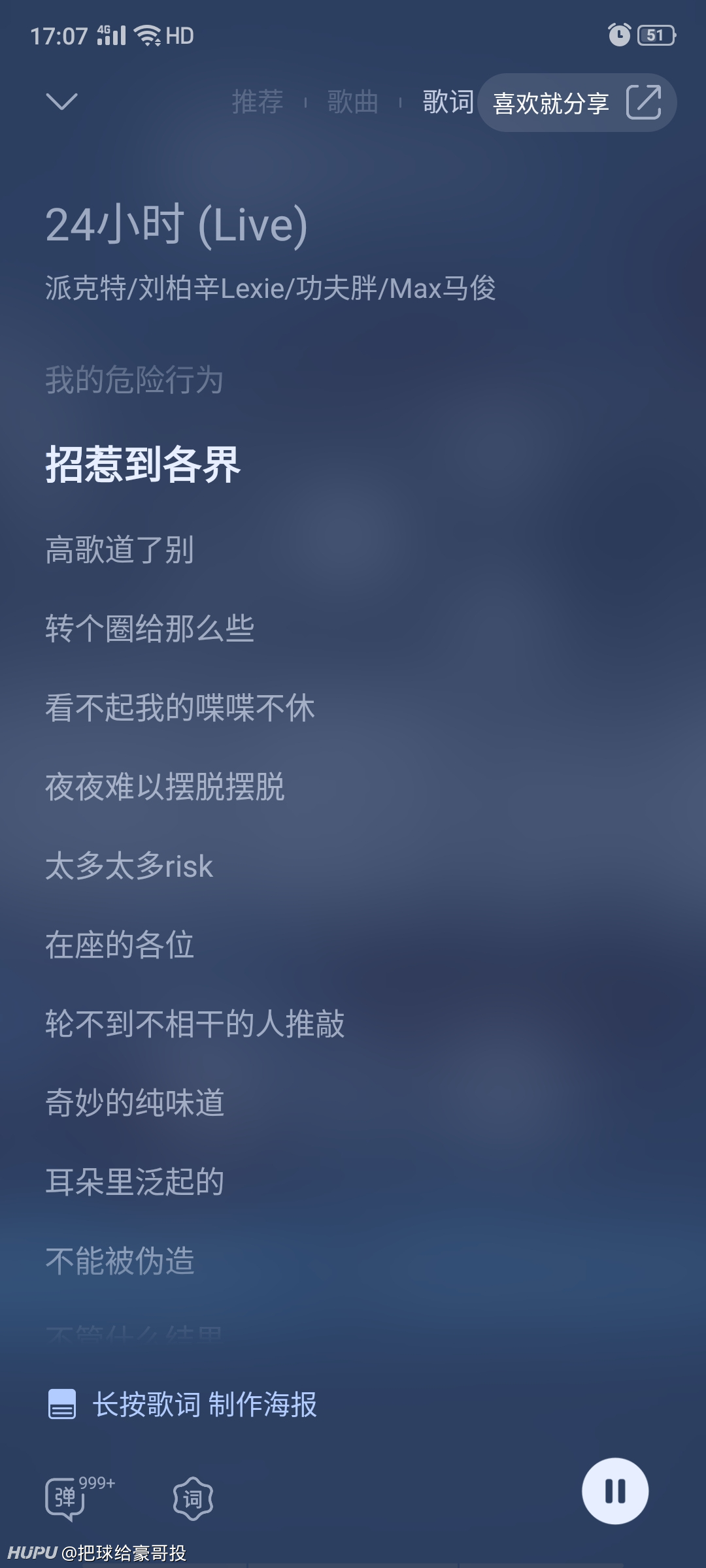Viewport: 706px width, 1568px height.
Task: Tap the artist line 派克特/刘柏辛Lexie/功夫胖/Max马俊
Action: coord(271,288)
